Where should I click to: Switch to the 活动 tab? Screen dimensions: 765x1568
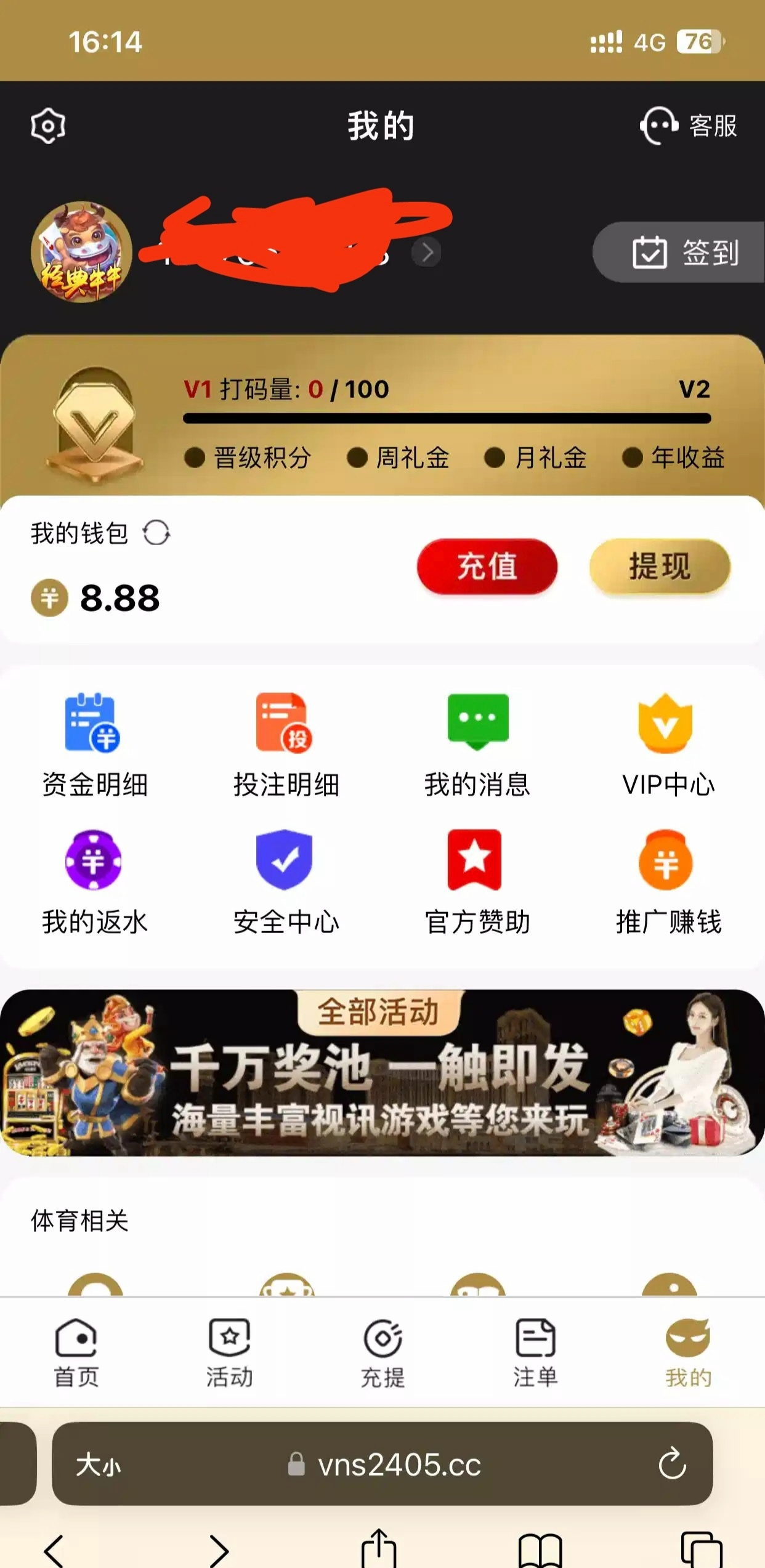coord(229,1352)
